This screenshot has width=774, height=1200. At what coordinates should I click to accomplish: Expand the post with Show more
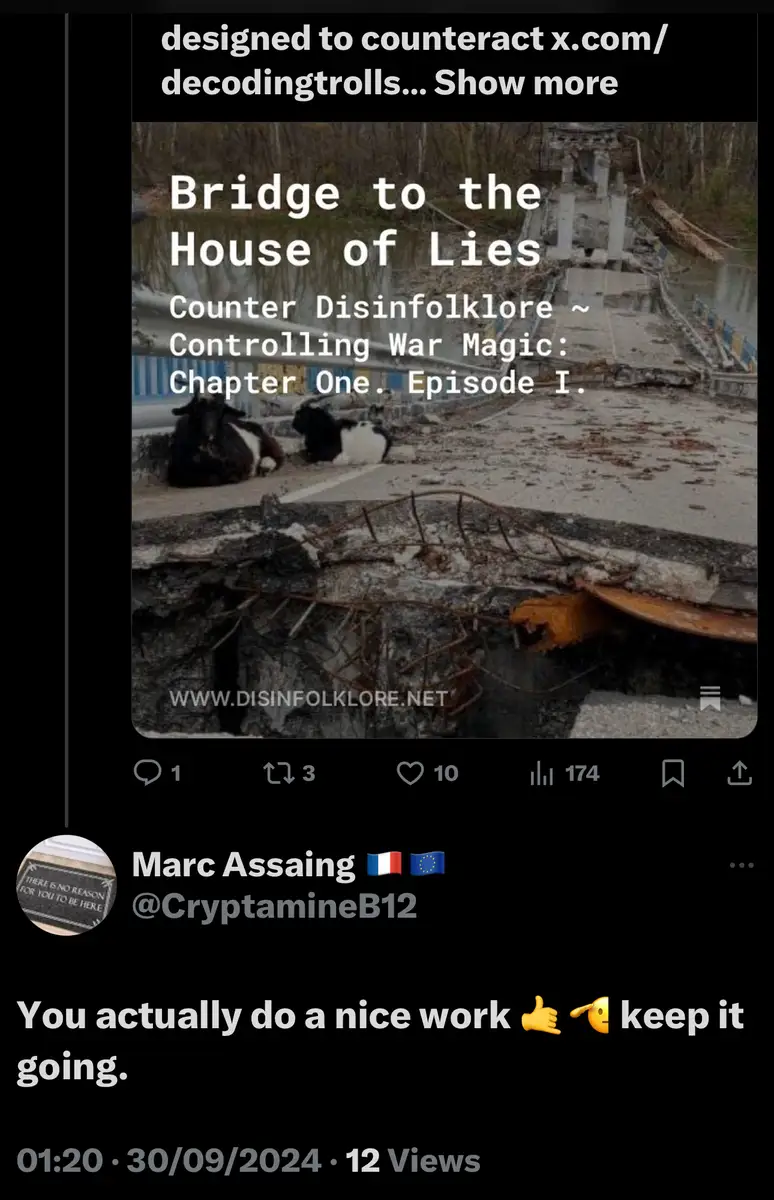(526, 82)
